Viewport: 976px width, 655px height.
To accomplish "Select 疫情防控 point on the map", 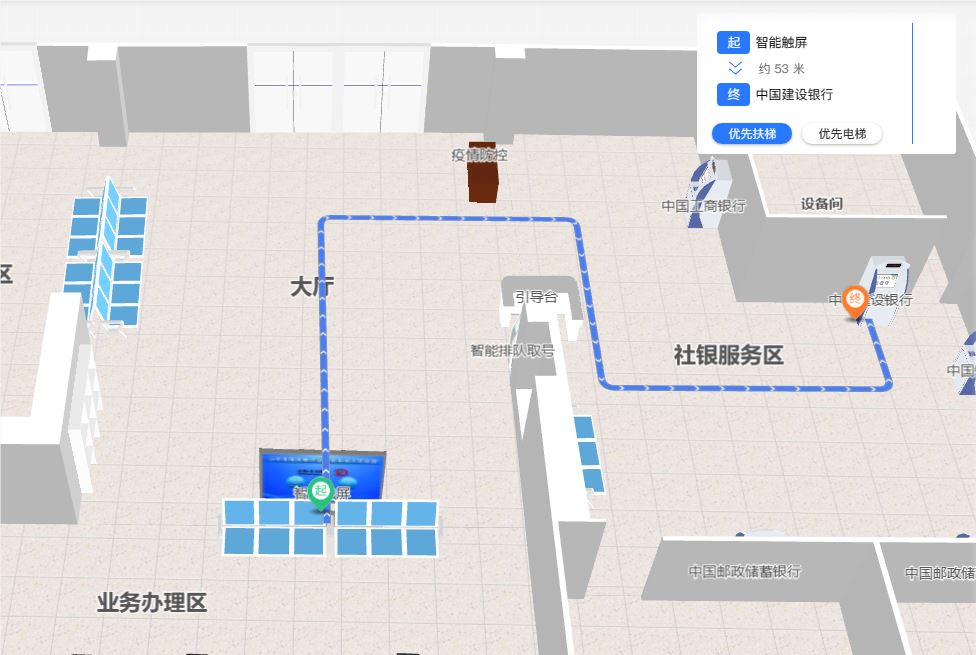I will coord(480,155).
